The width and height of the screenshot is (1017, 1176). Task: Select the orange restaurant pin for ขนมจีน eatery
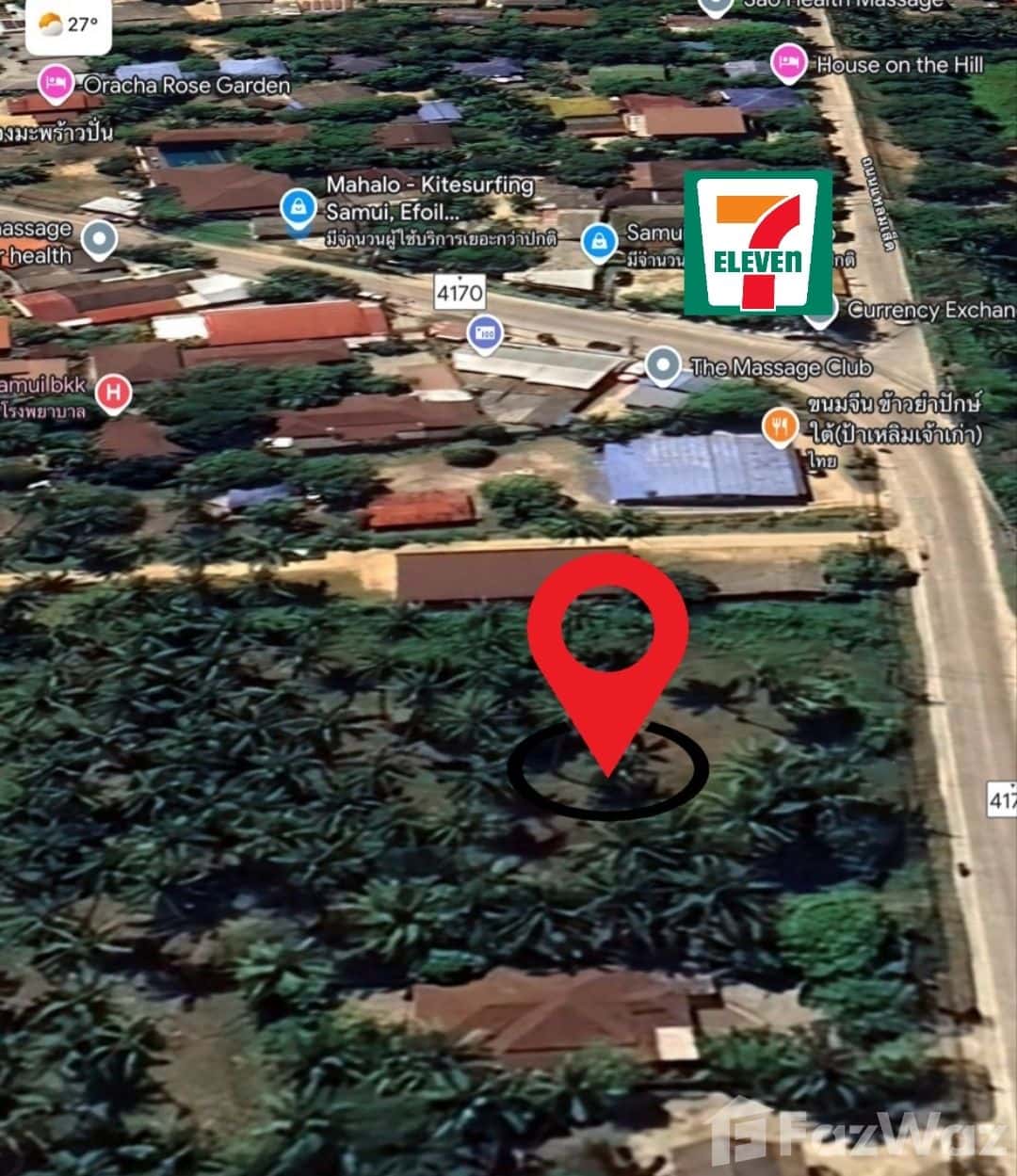coord(778,424)
